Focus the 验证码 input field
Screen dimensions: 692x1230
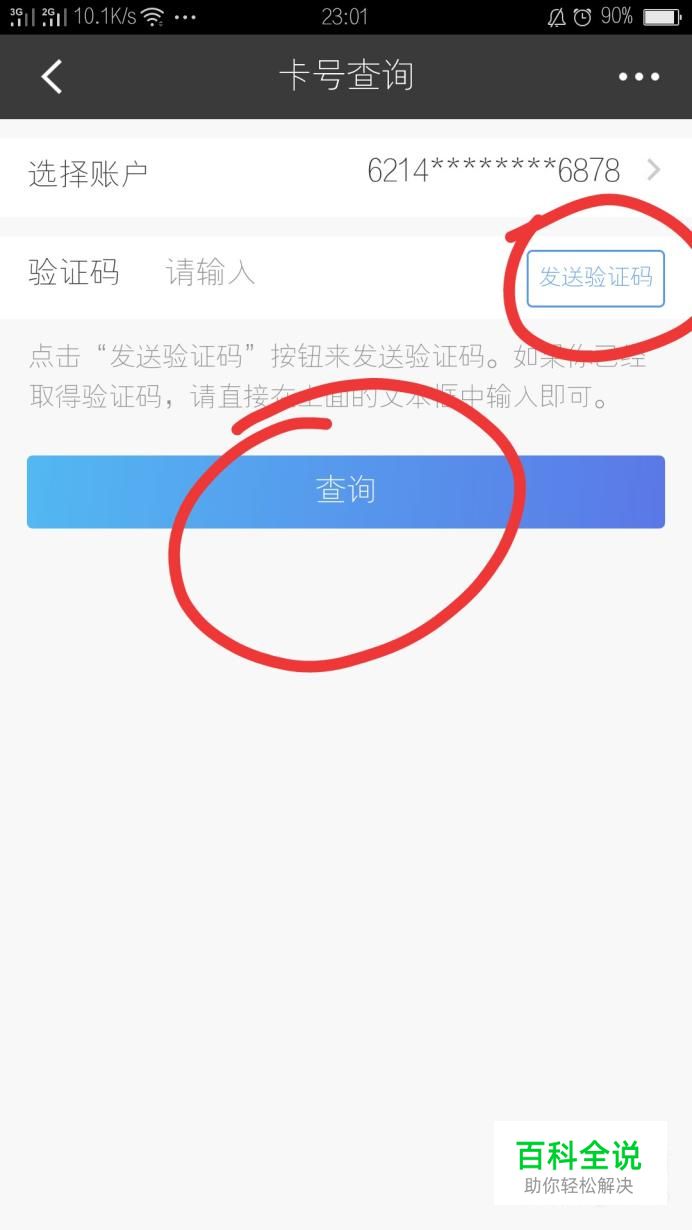click(x=335, y=273)
